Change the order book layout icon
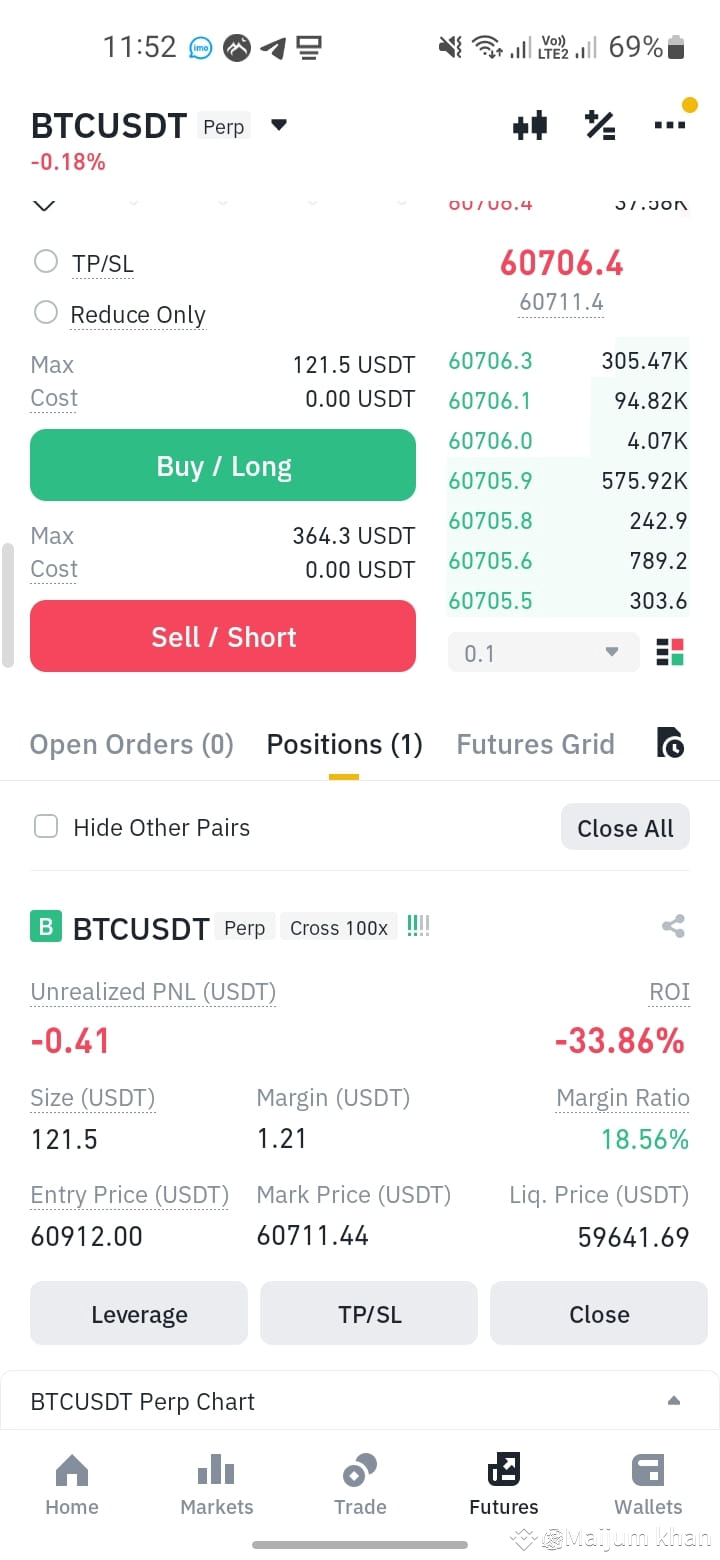The height and width of the screenshot is (1560, 720). [x=670, y=652]
